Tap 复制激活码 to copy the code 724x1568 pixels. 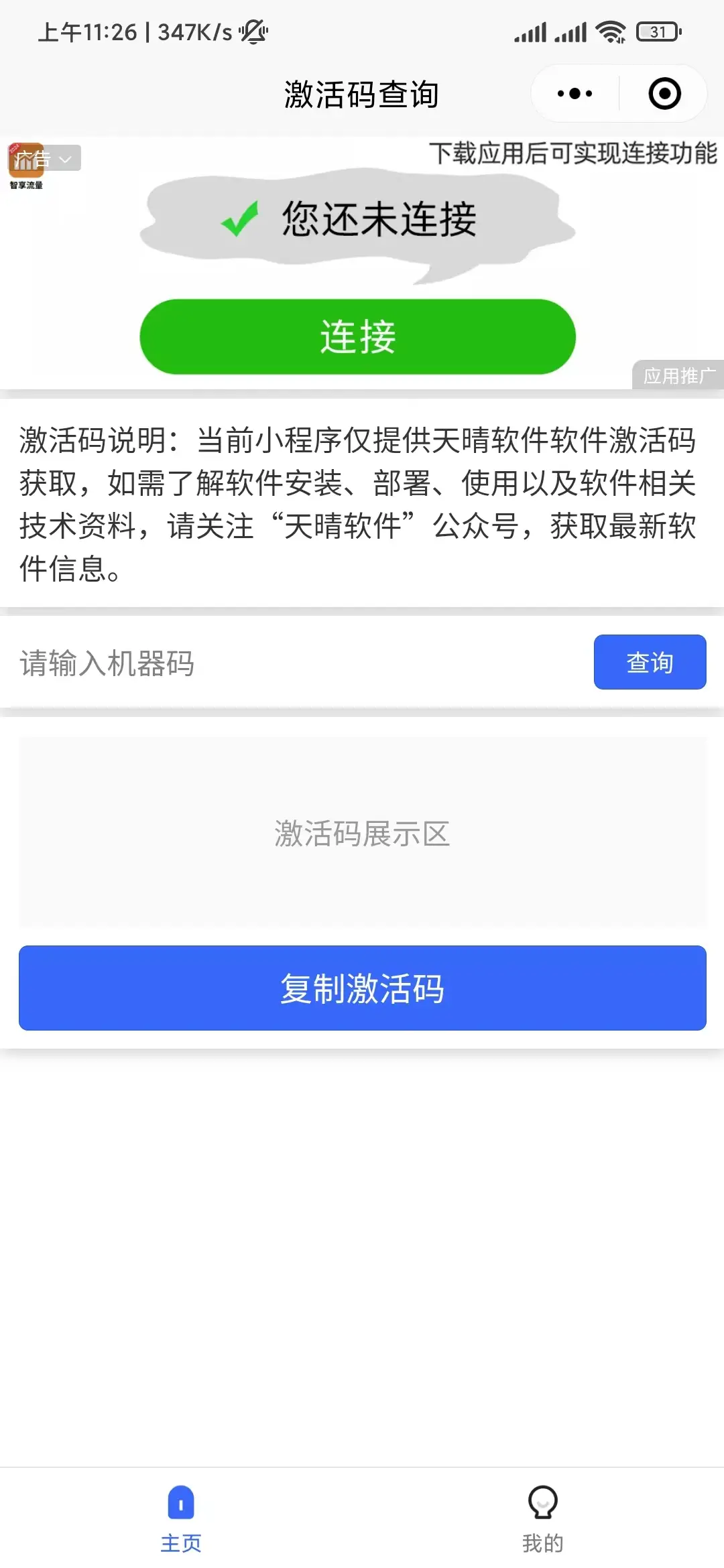(x=362, y=988)
